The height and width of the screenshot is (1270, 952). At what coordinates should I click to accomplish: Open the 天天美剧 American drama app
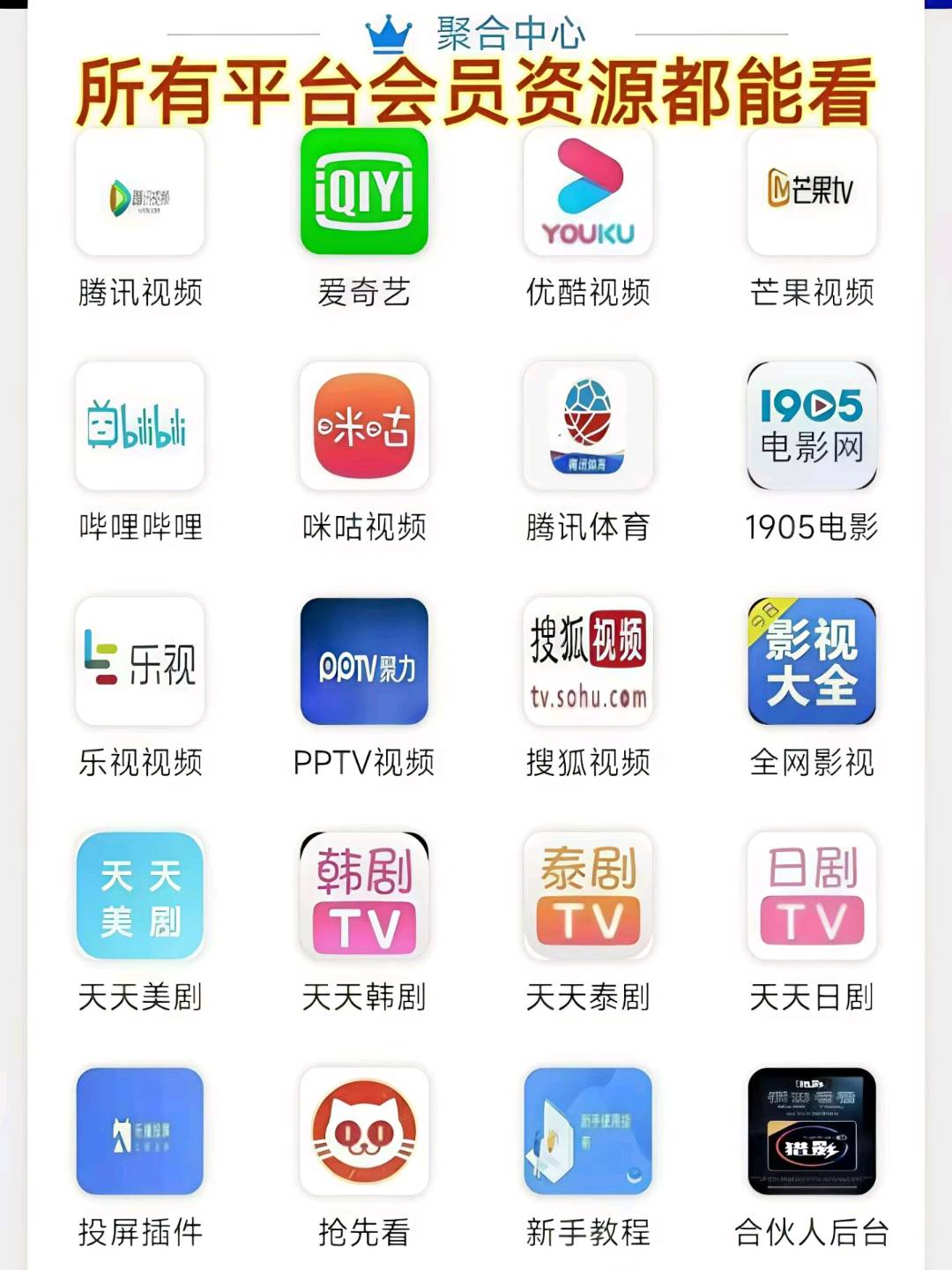coord(141,896)
